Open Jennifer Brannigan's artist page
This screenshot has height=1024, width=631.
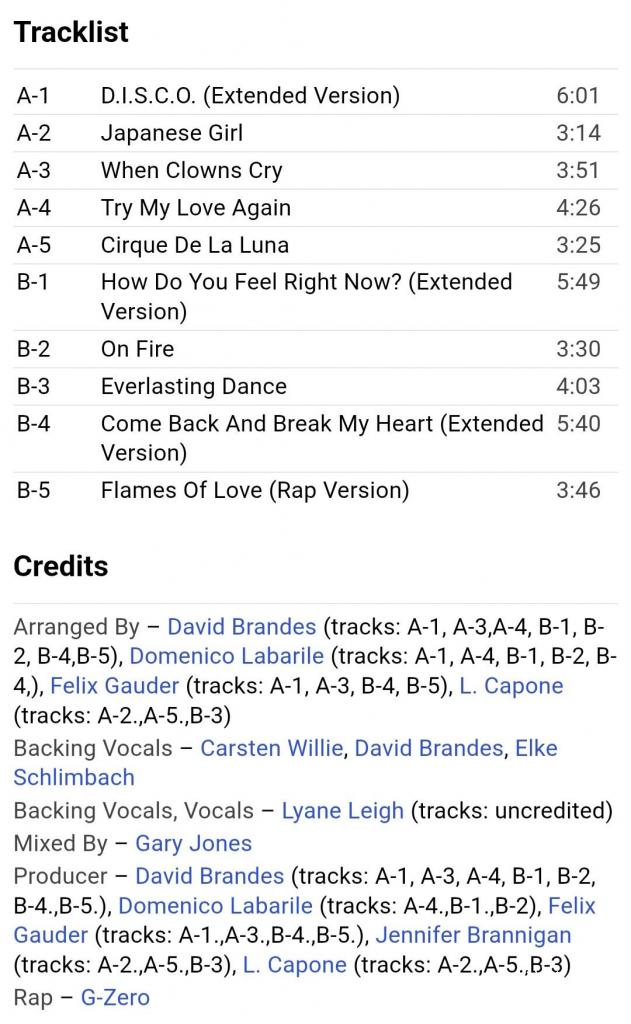pyautogui.click(x=473, y=936)
